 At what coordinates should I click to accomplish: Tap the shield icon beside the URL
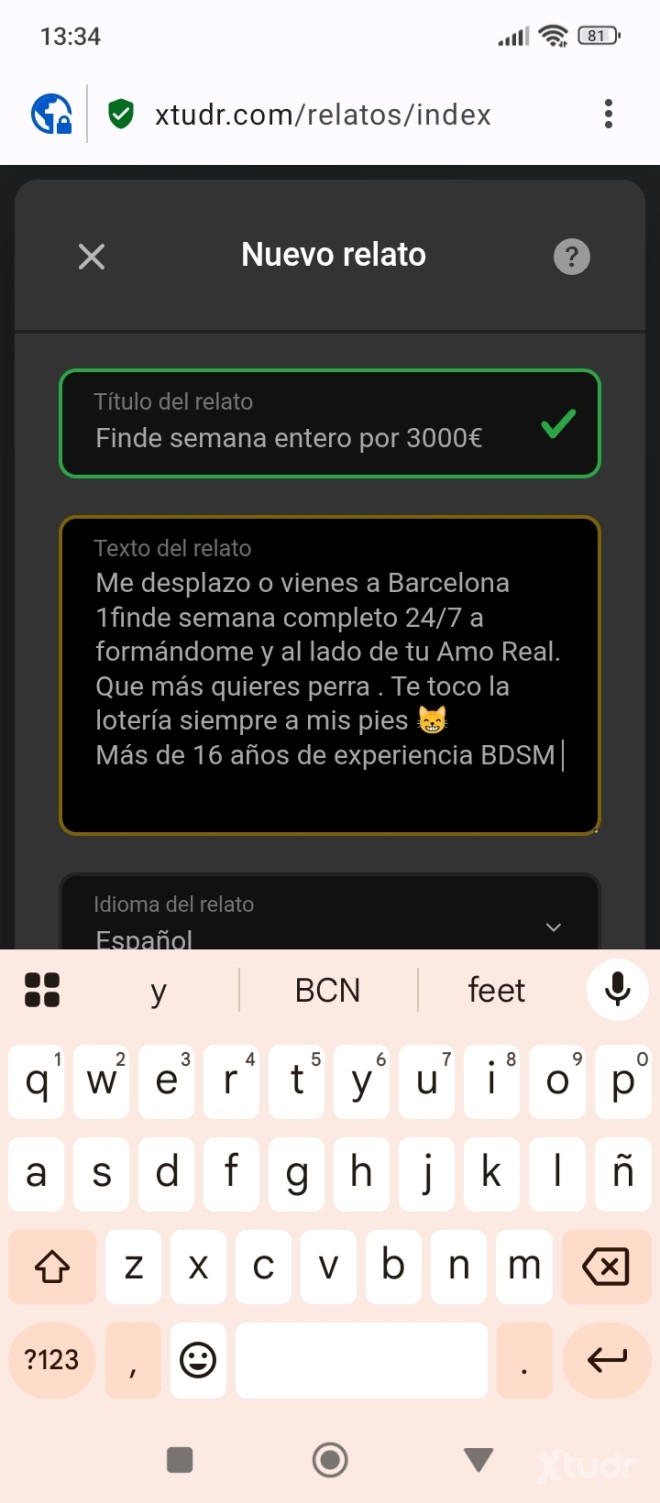121,114
